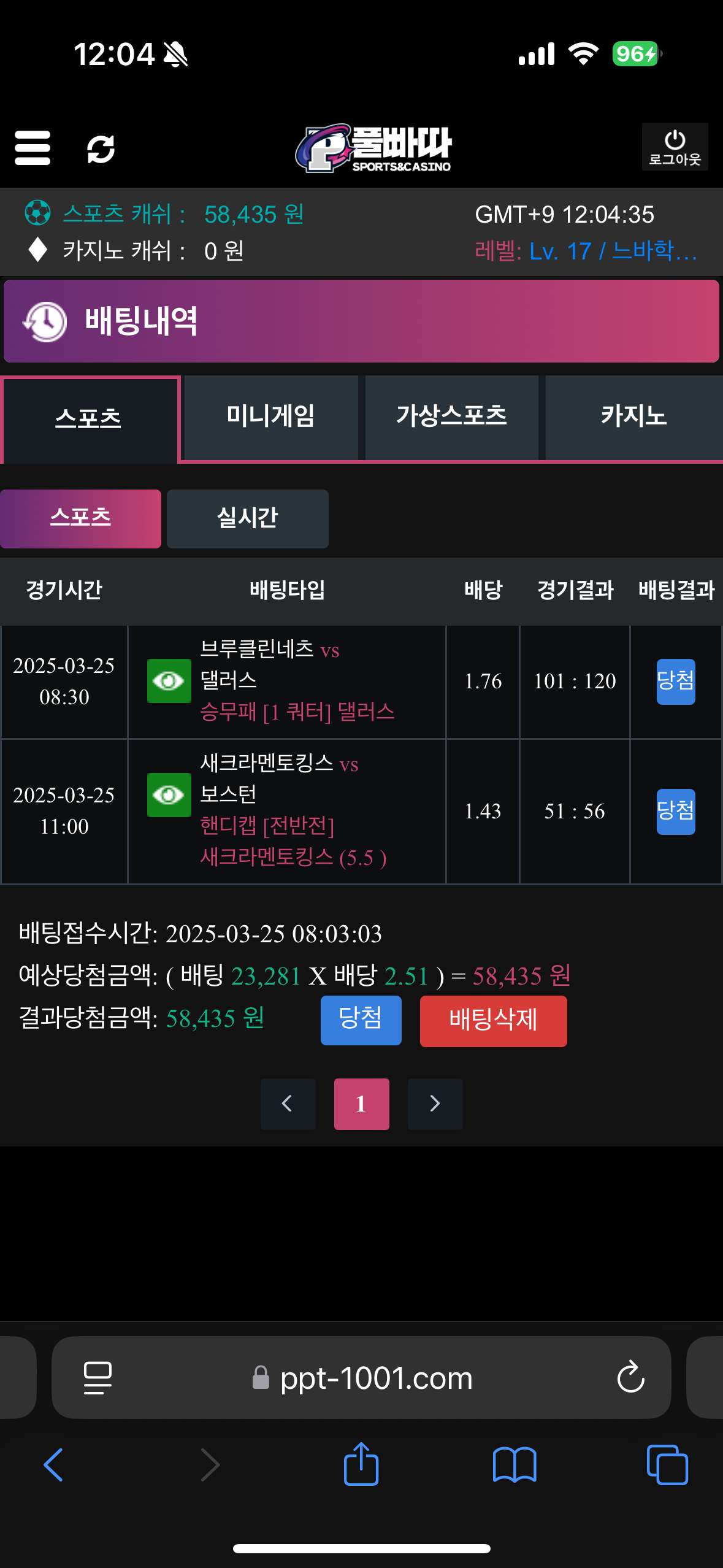The height and width of the screenshot is (1568, 723).
Task: Go to the next page arrow
Action: (435, 1104)
